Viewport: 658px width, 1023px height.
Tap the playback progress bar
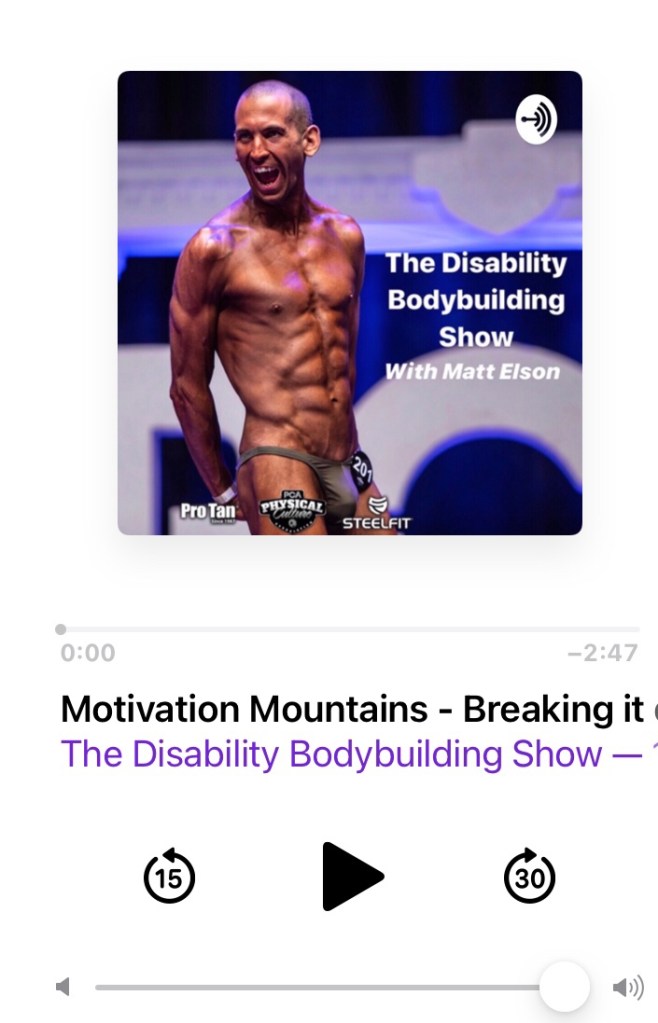(x=348, y=629)
